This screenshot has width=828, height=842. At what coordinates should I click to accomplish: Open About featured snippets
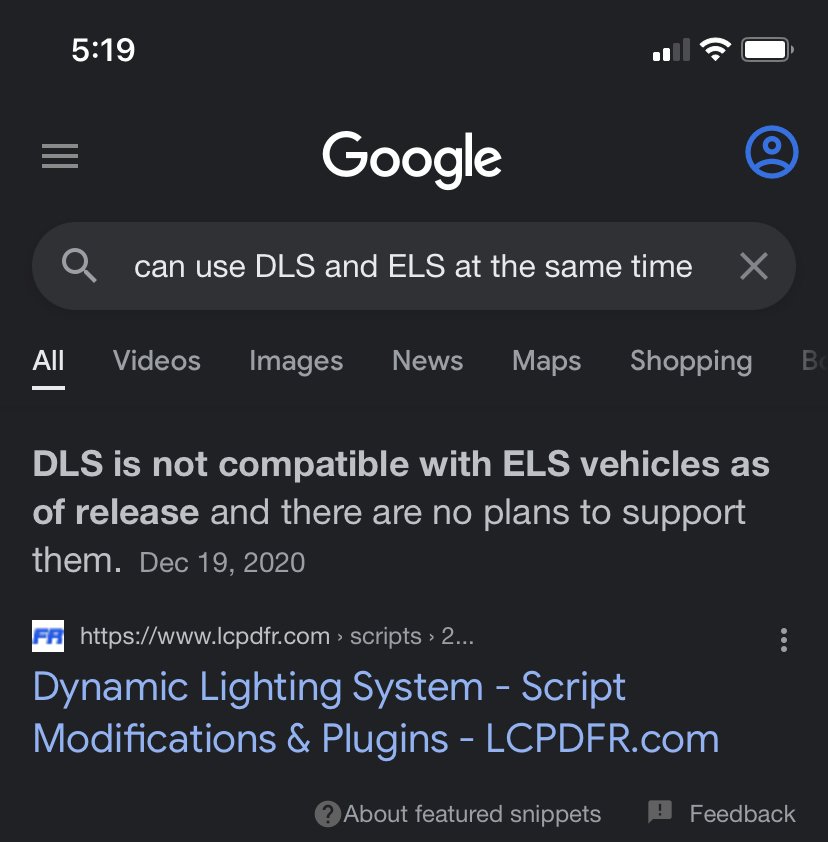tap(459, 814)
